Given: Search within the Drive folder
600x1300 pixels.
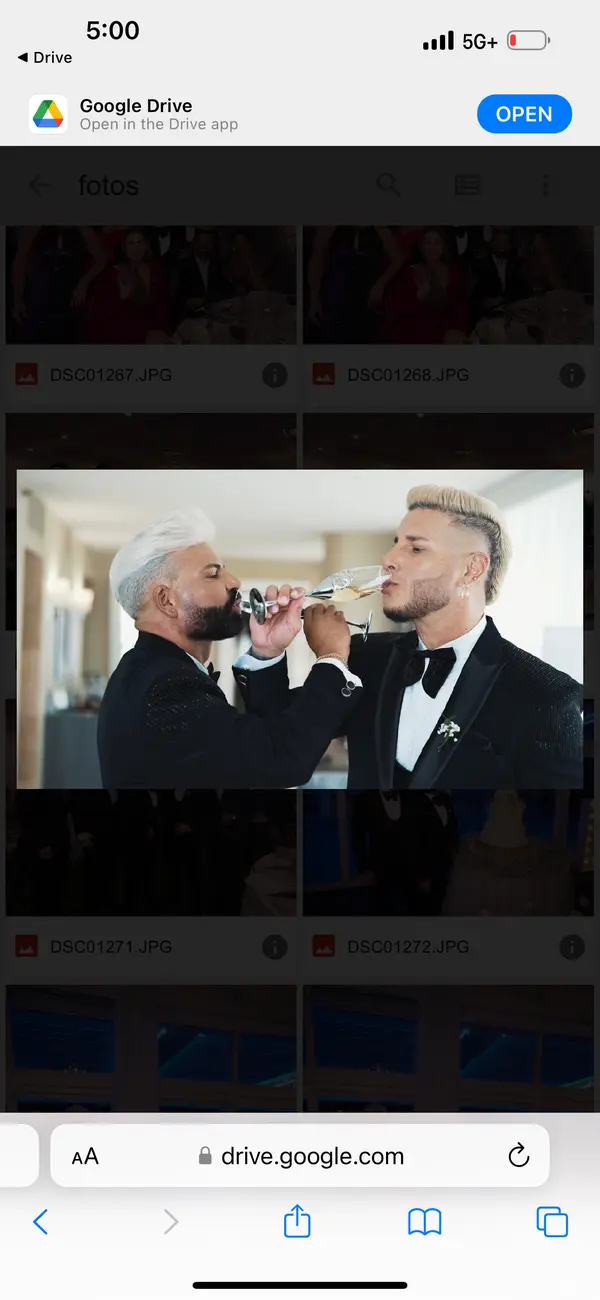Looking at the screenshot, I should (388, 185).
